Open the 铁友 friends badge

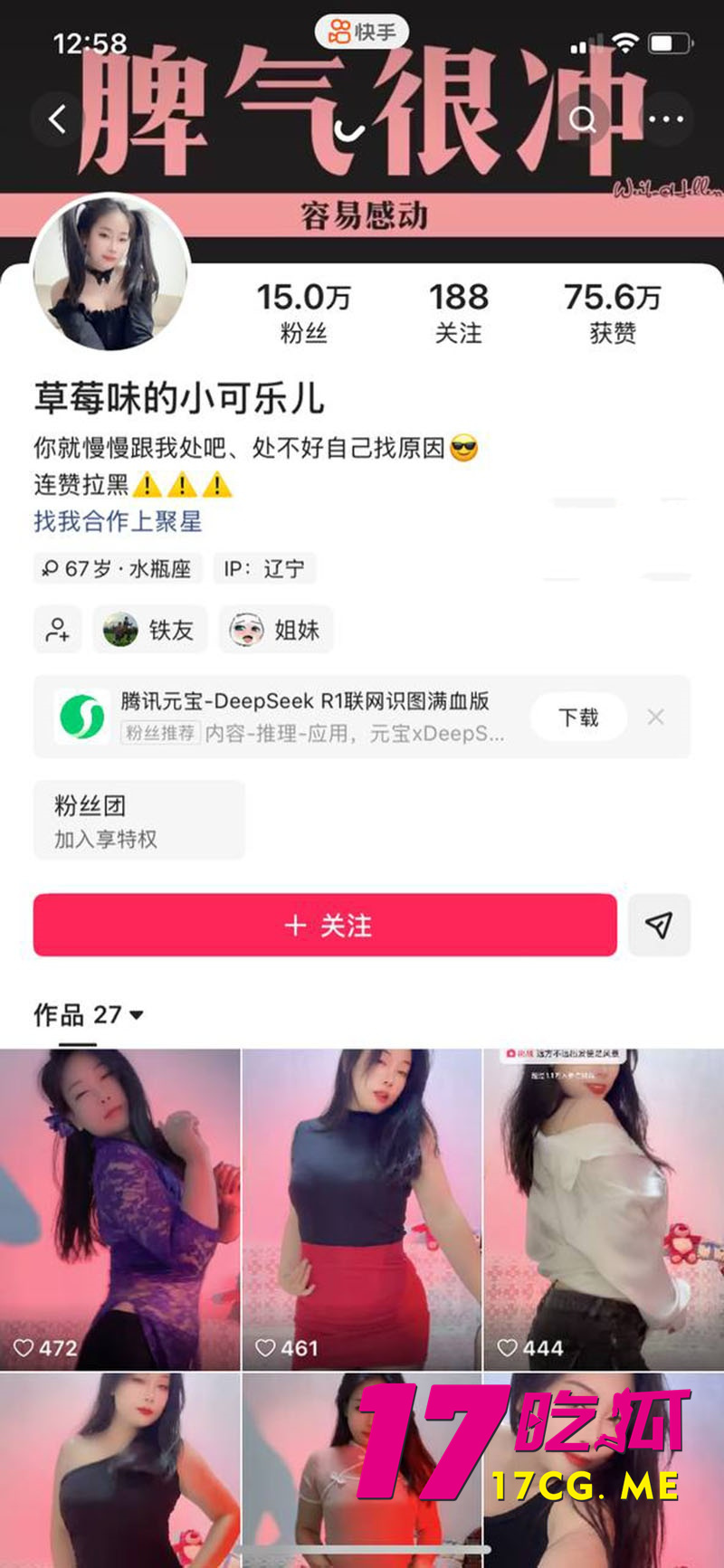150,630
